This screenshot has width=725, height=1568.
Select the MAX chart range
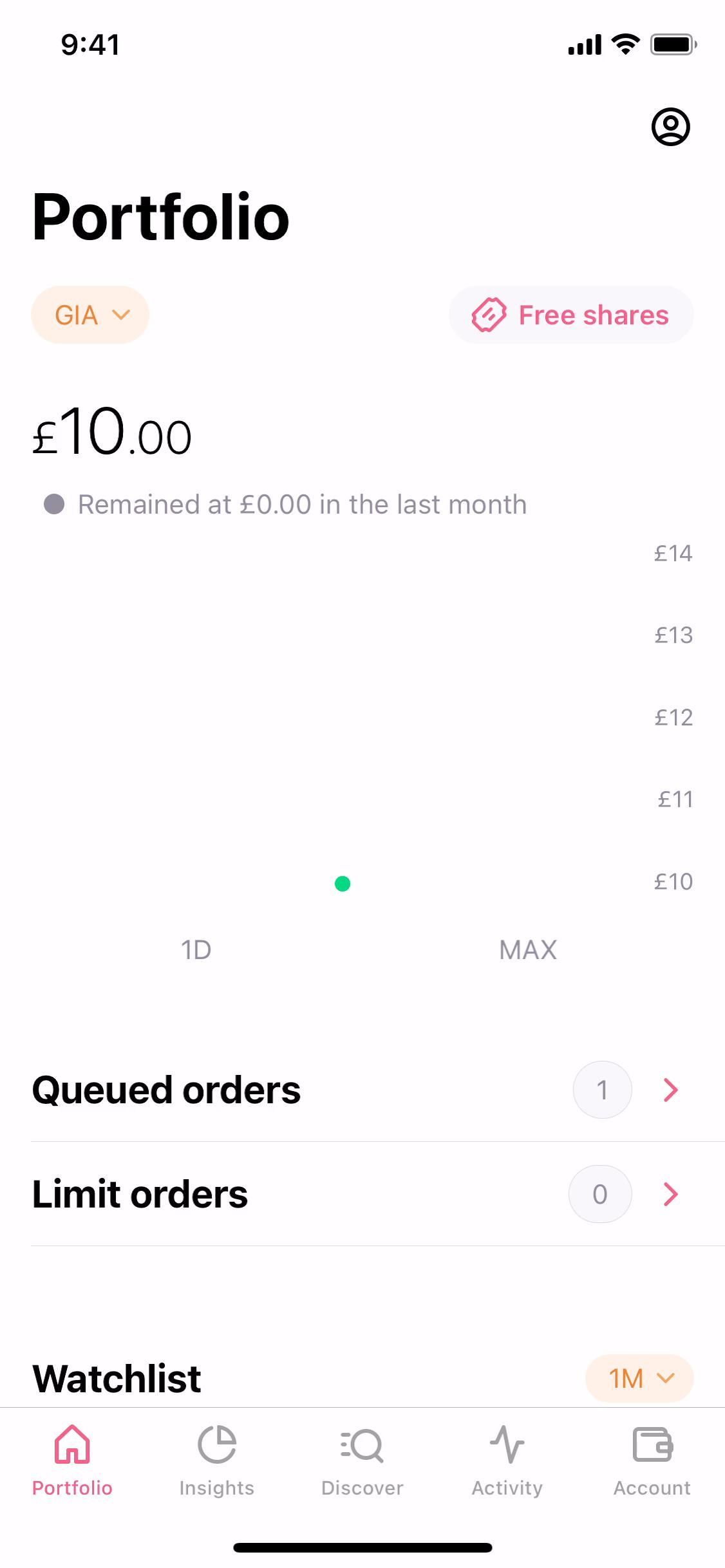(x=527, y=949)
